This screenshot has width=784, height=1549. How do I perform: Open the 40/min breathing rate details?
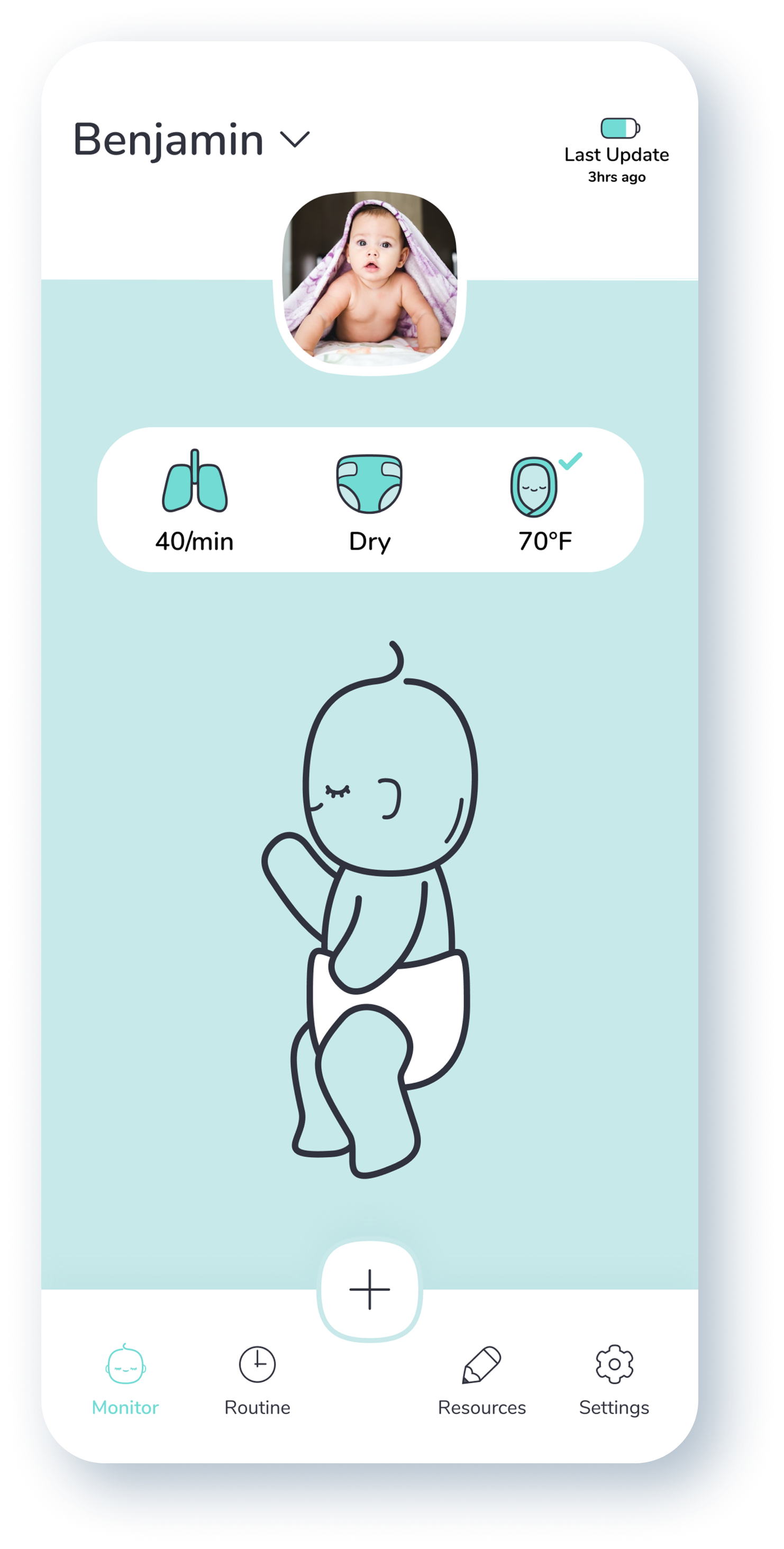(194, 501)
